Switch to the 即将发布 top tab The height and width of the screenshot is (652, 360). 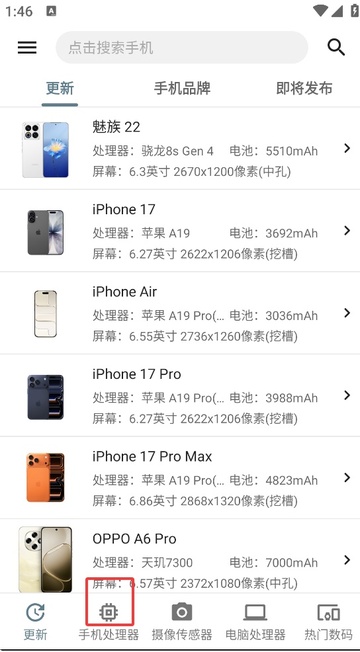(304, 88)
